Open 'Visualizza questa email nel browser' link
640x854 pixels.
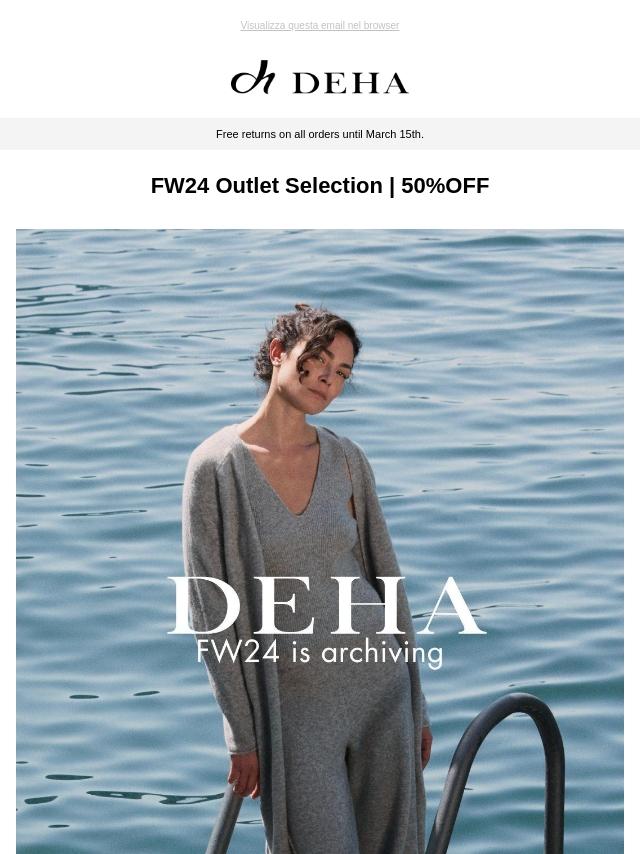319,26
